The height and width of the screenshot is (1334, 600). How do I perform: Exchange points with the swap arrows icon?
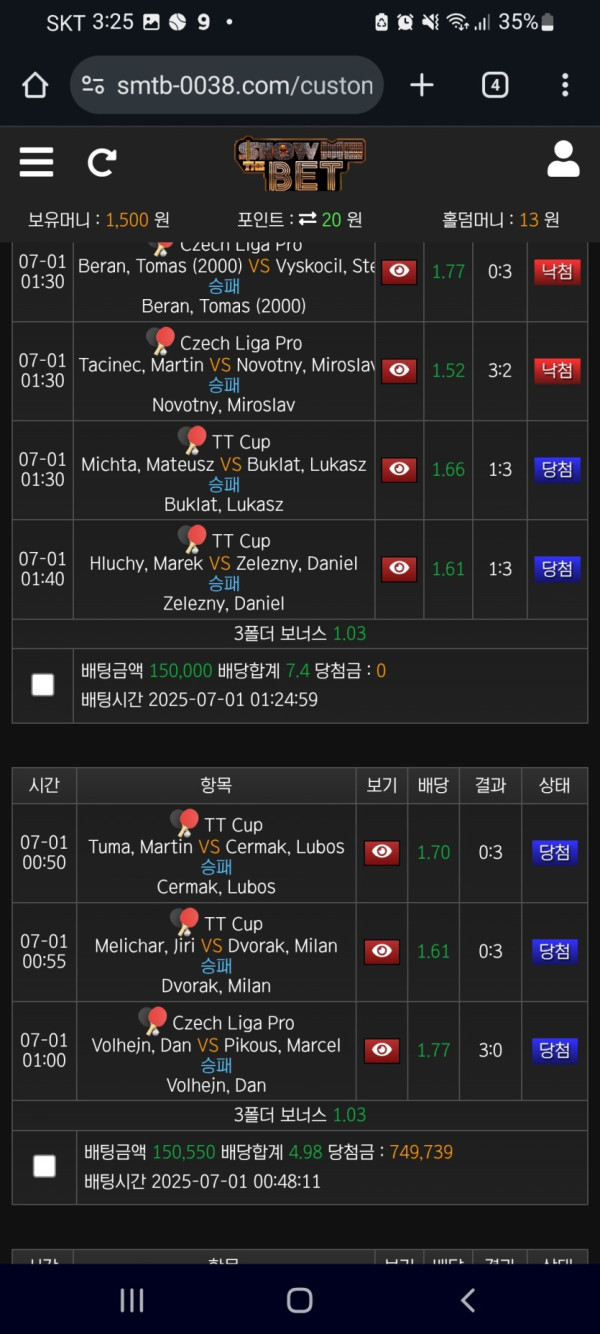(307, 219)
